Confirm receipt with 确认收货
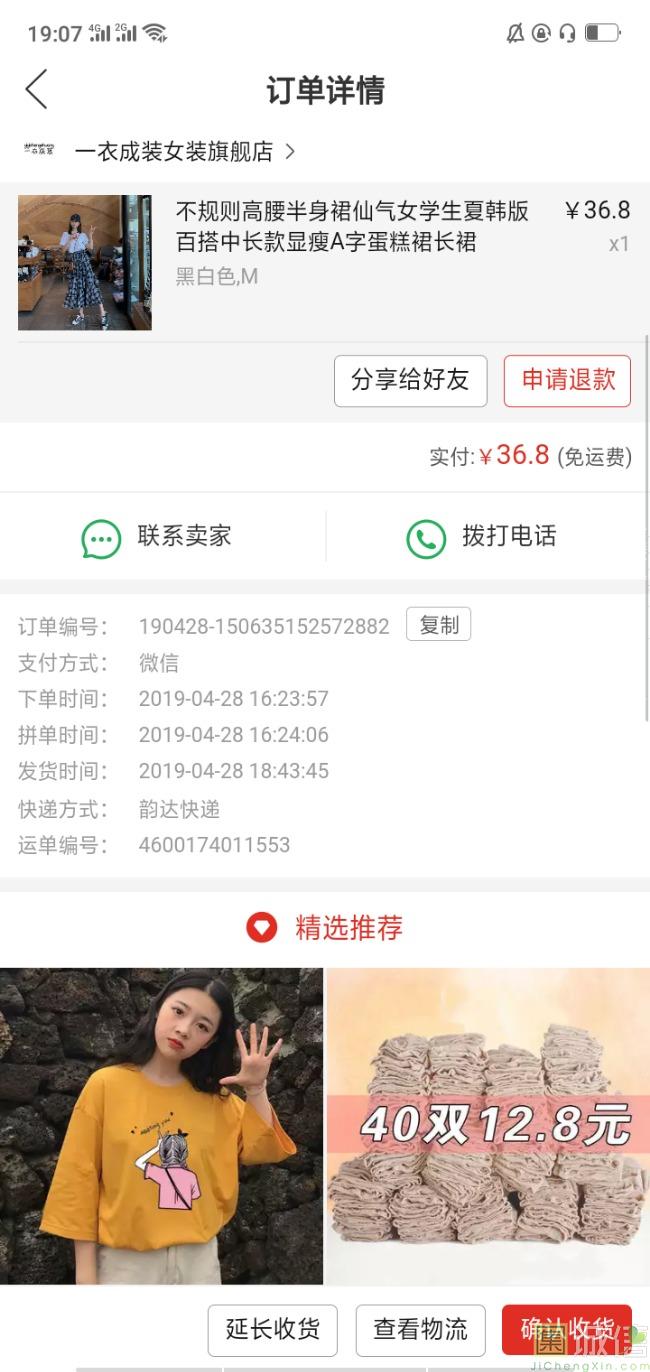The height and width of the screenshot is (1372, 650). click(566, 1328)
